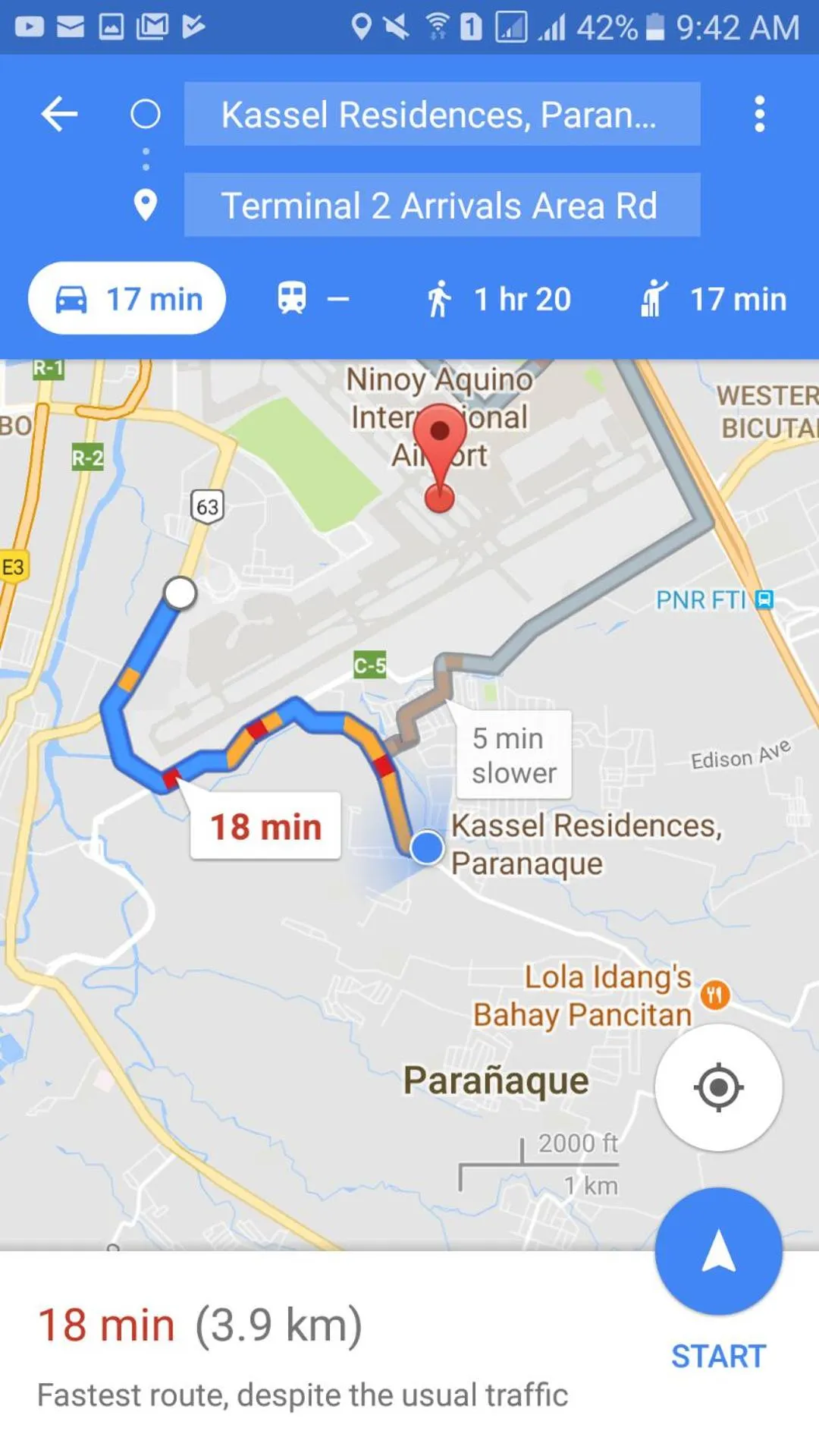819x1456 pixels.
Task: Open the PNR FTI train station marker
Action: (x=764, y=600)
